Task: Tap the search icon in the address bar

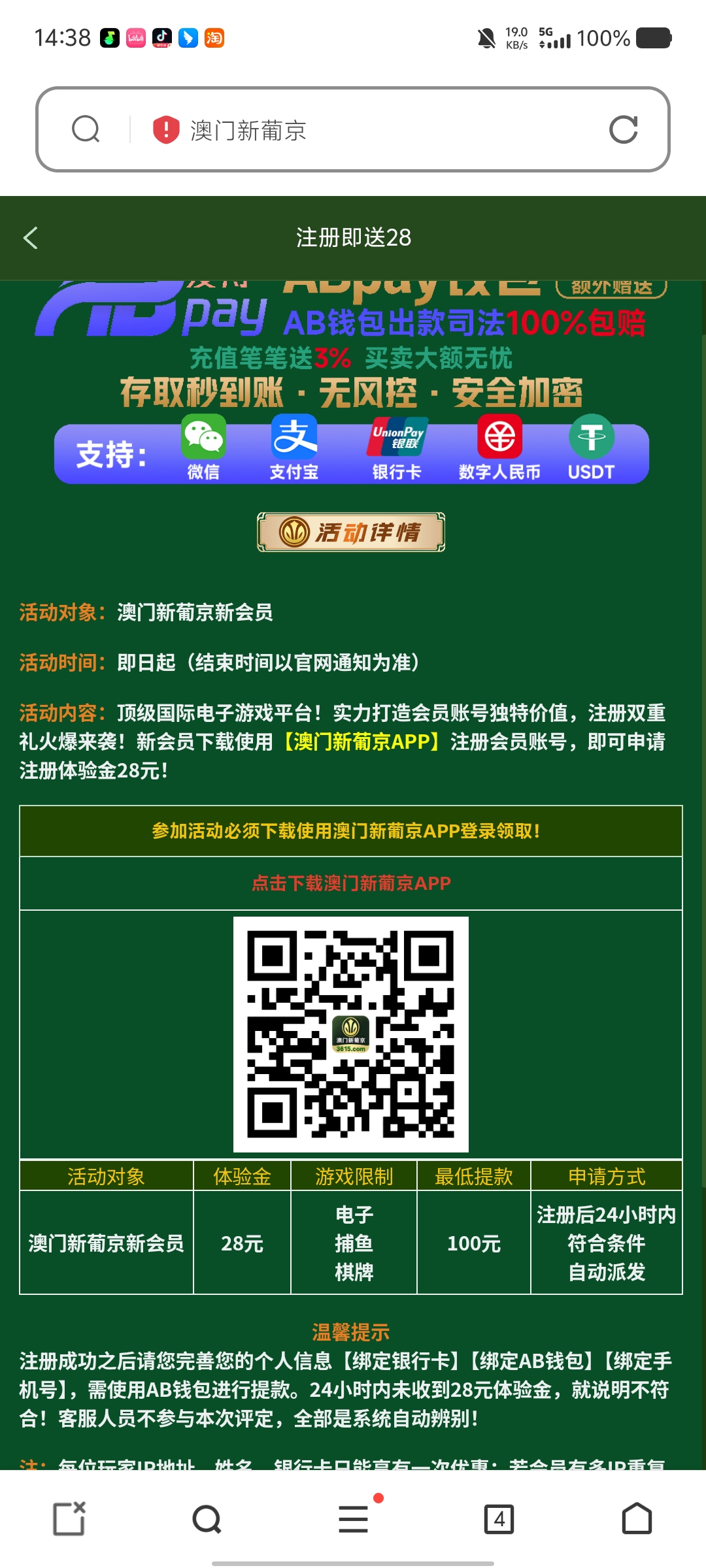Action: click(x=86, y=129)
